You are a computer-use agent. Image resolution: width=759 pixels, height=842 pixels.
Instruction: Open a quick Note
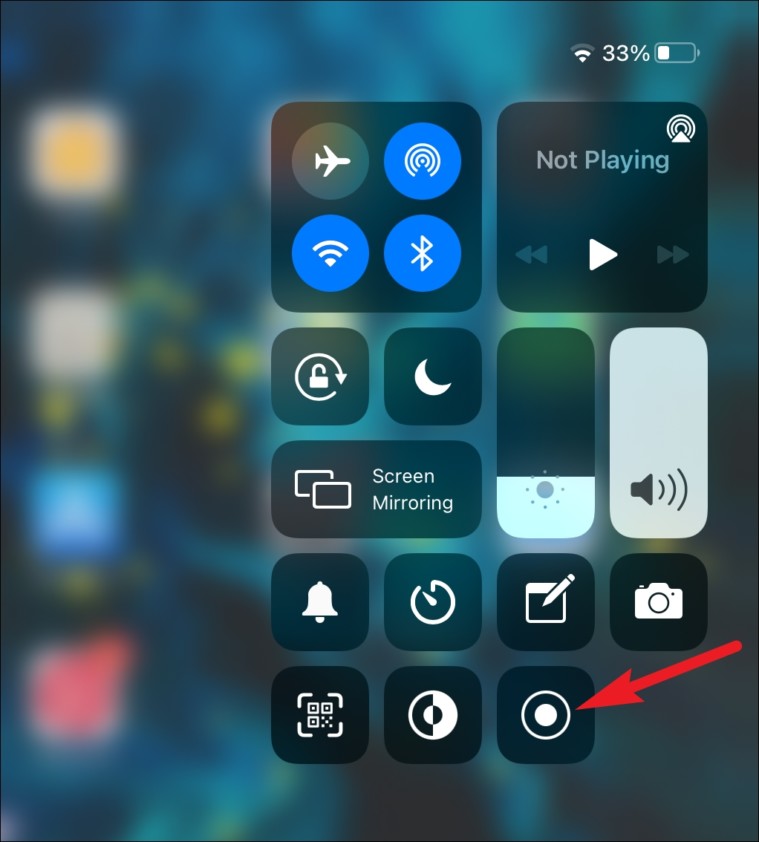(x=546, y=602)
